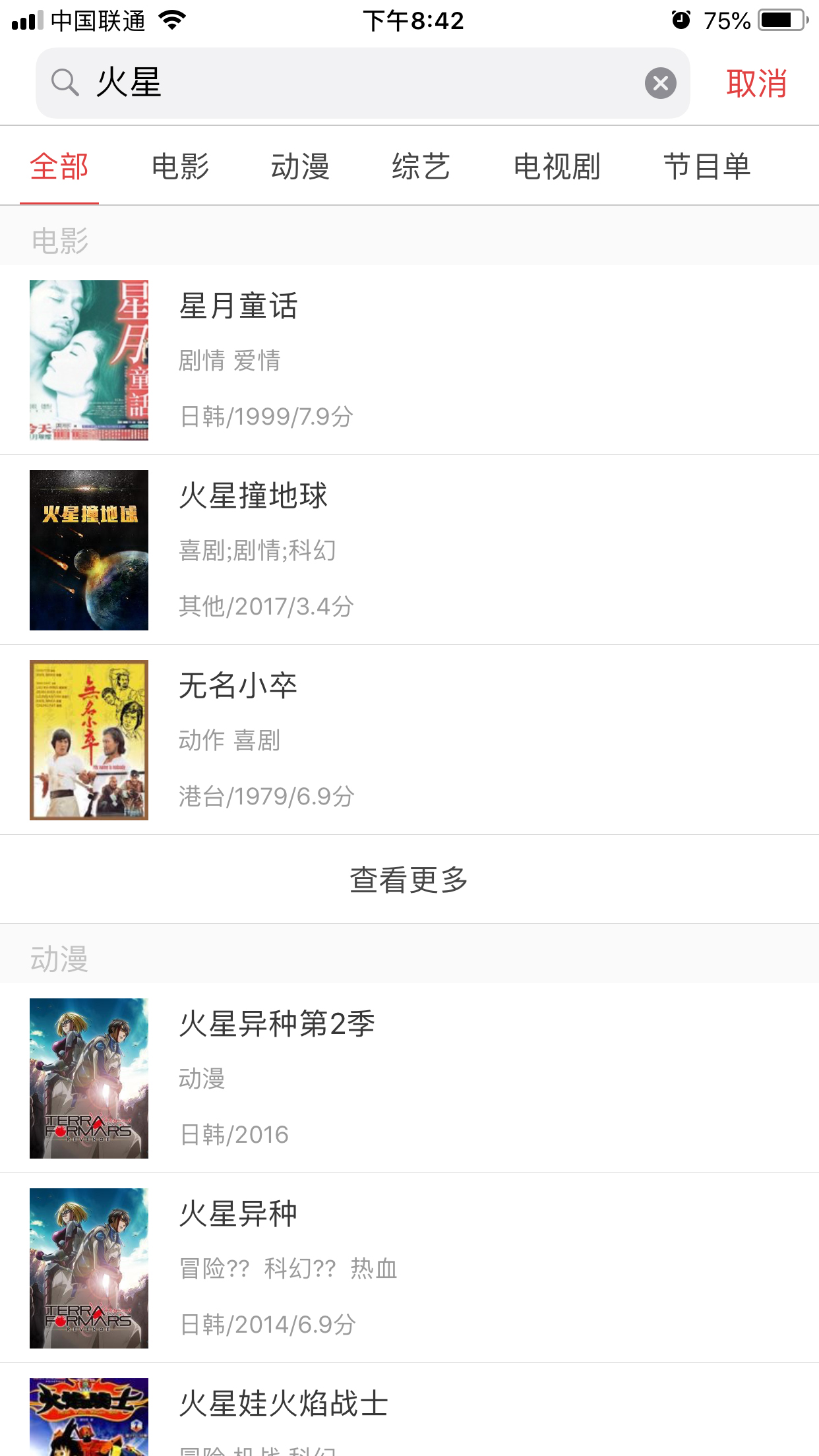Image resolution: width=819 pixels, height=1456 pixels.
Task: Tap the cellular signal icon
Action: (28, 20)
